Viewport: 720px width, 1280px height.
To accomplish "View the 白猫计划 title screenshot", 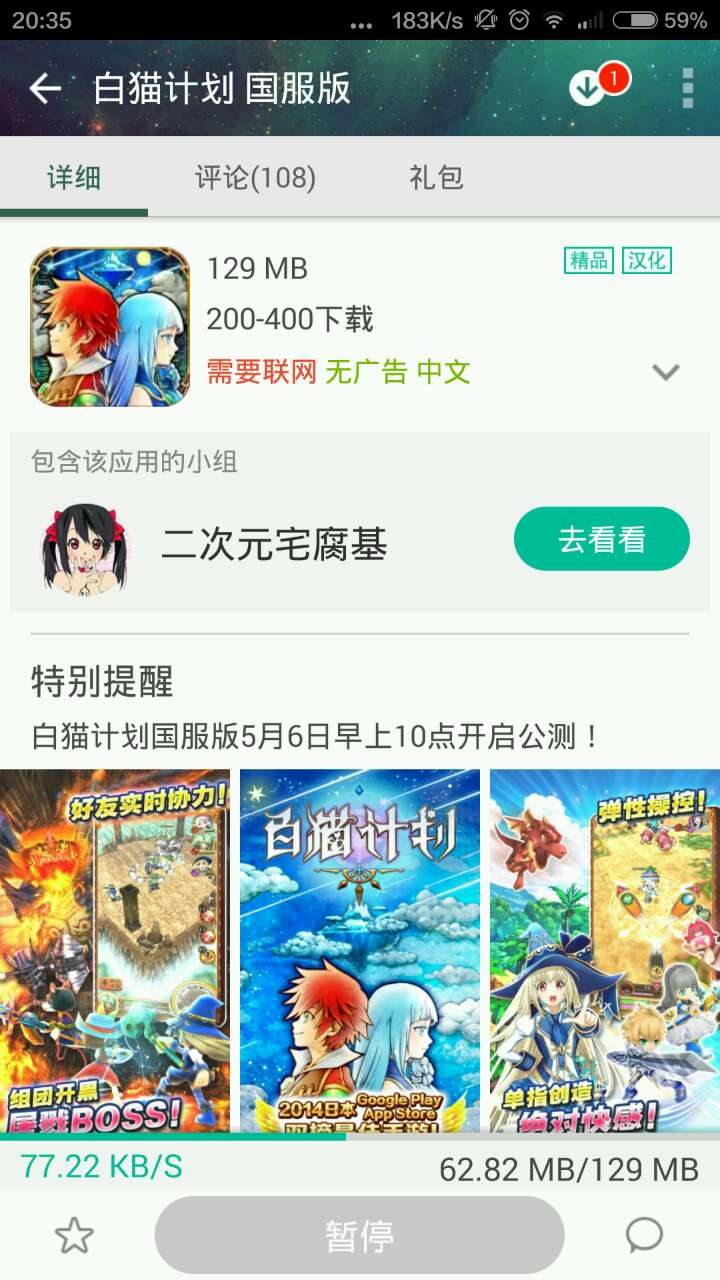I will tap(360, 950).
